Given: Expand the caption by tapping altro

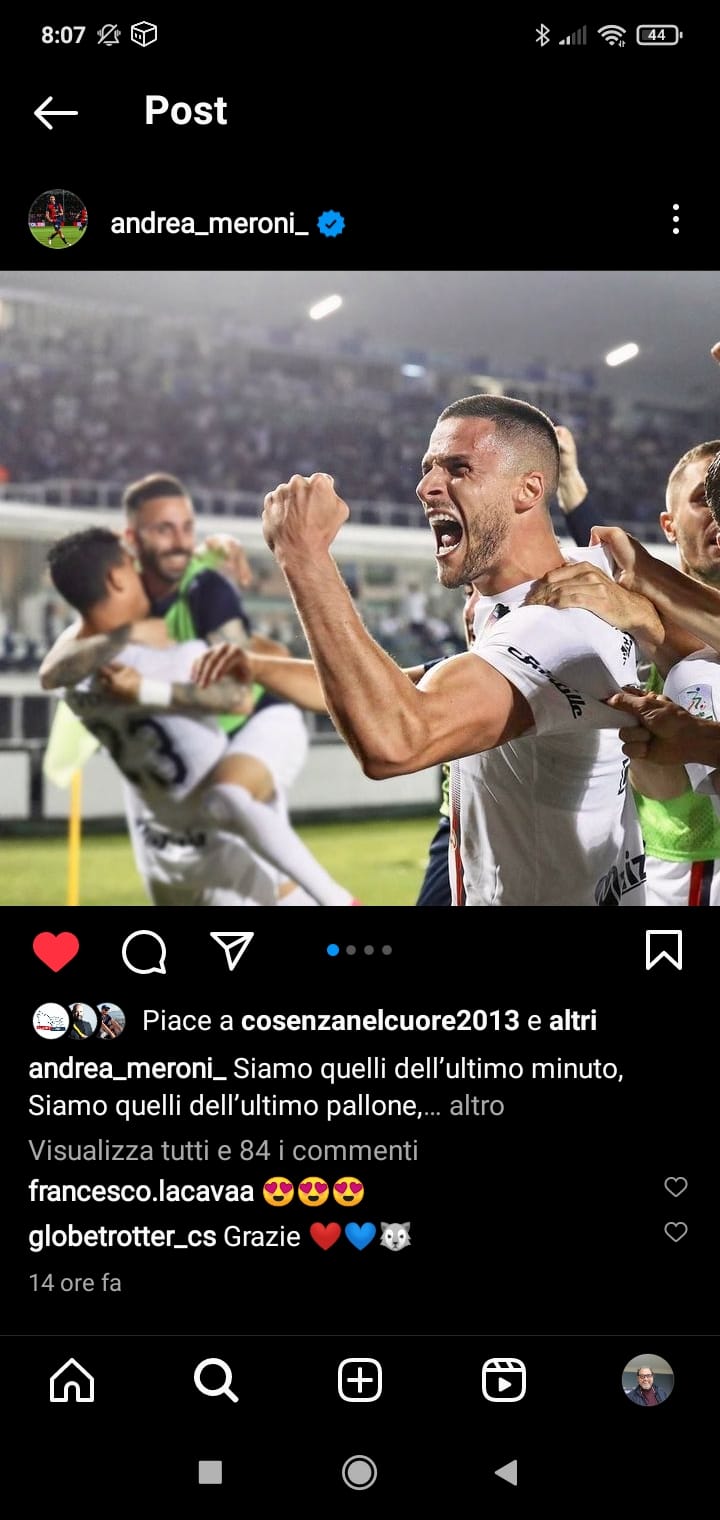Looking at the screenshot, I should click(477, 1106).
